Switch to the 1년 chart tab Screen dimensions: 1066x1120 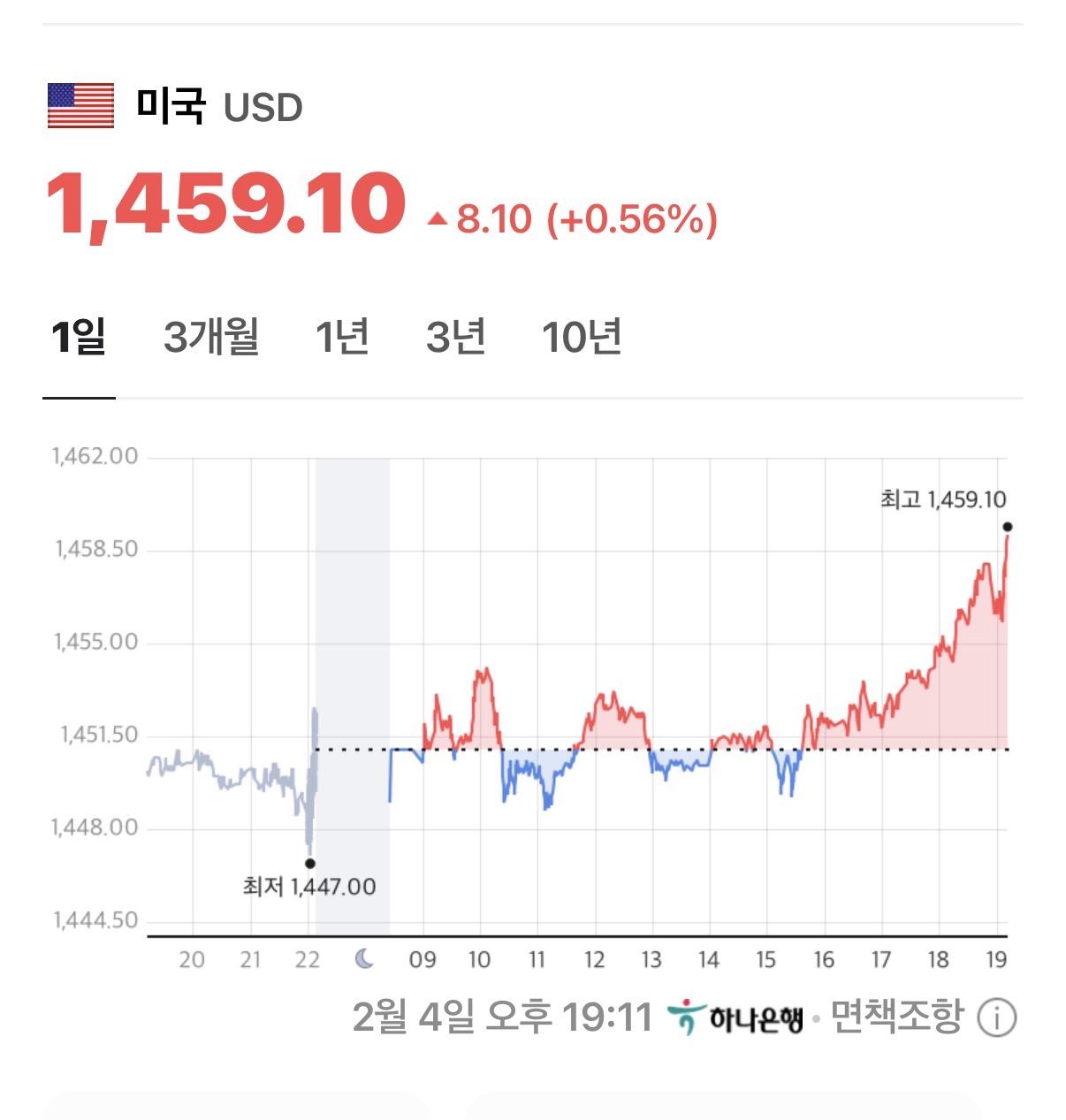pos(342,336)
